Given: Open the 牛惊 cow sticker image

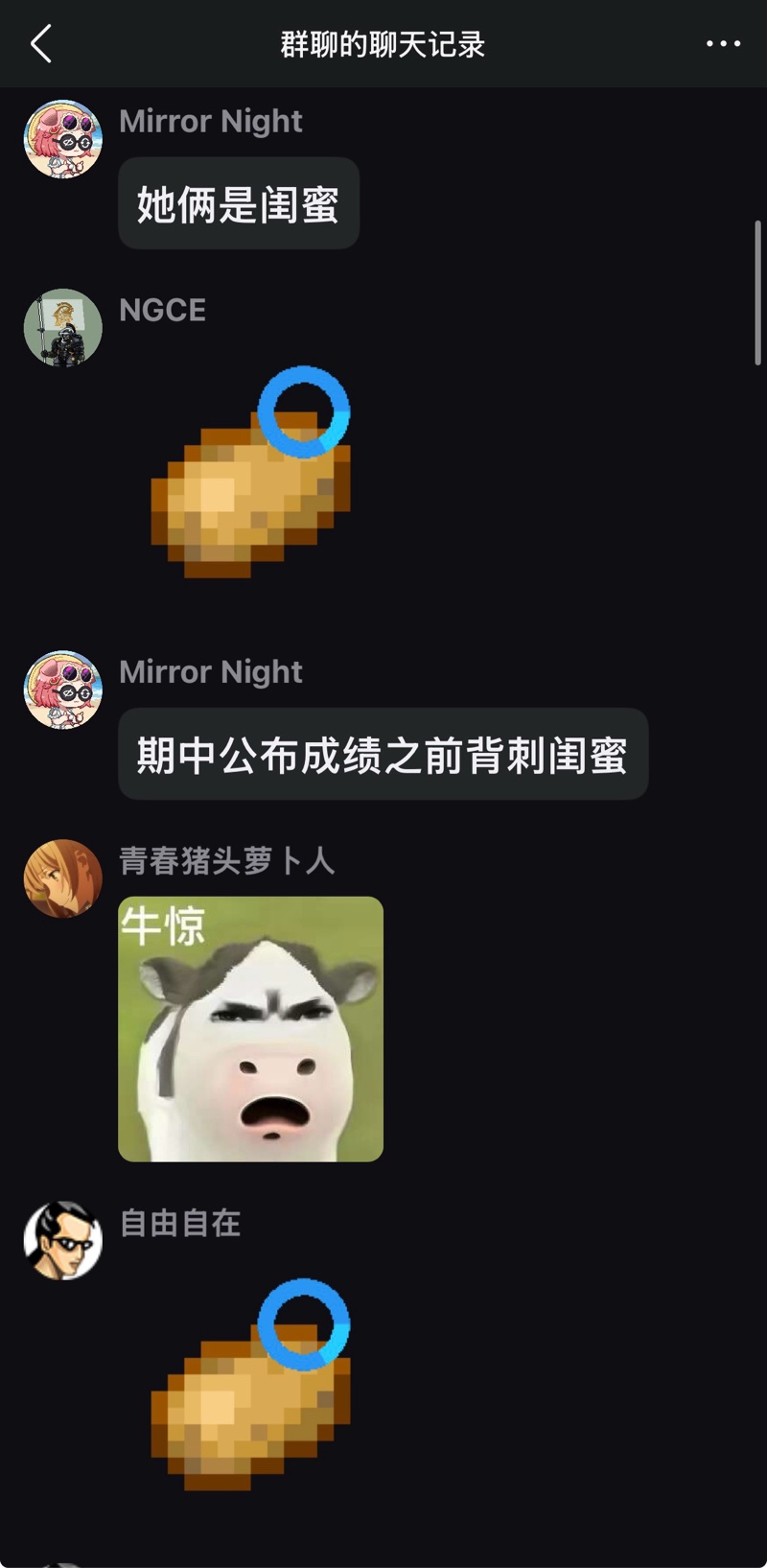Looking at the screenshot, I should tap(250, 1029).
